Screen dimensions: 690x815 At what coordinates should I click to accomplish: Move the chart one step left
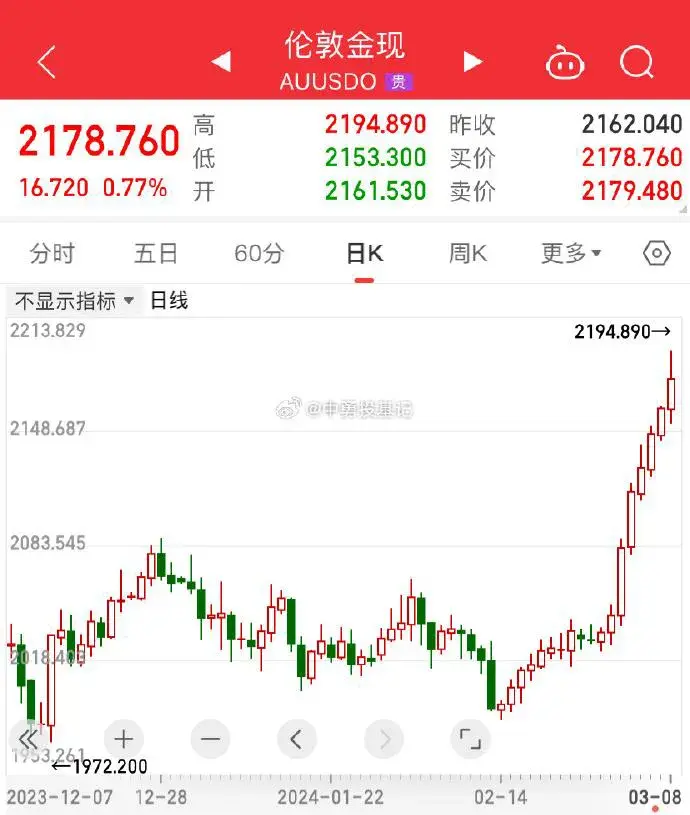296,740
